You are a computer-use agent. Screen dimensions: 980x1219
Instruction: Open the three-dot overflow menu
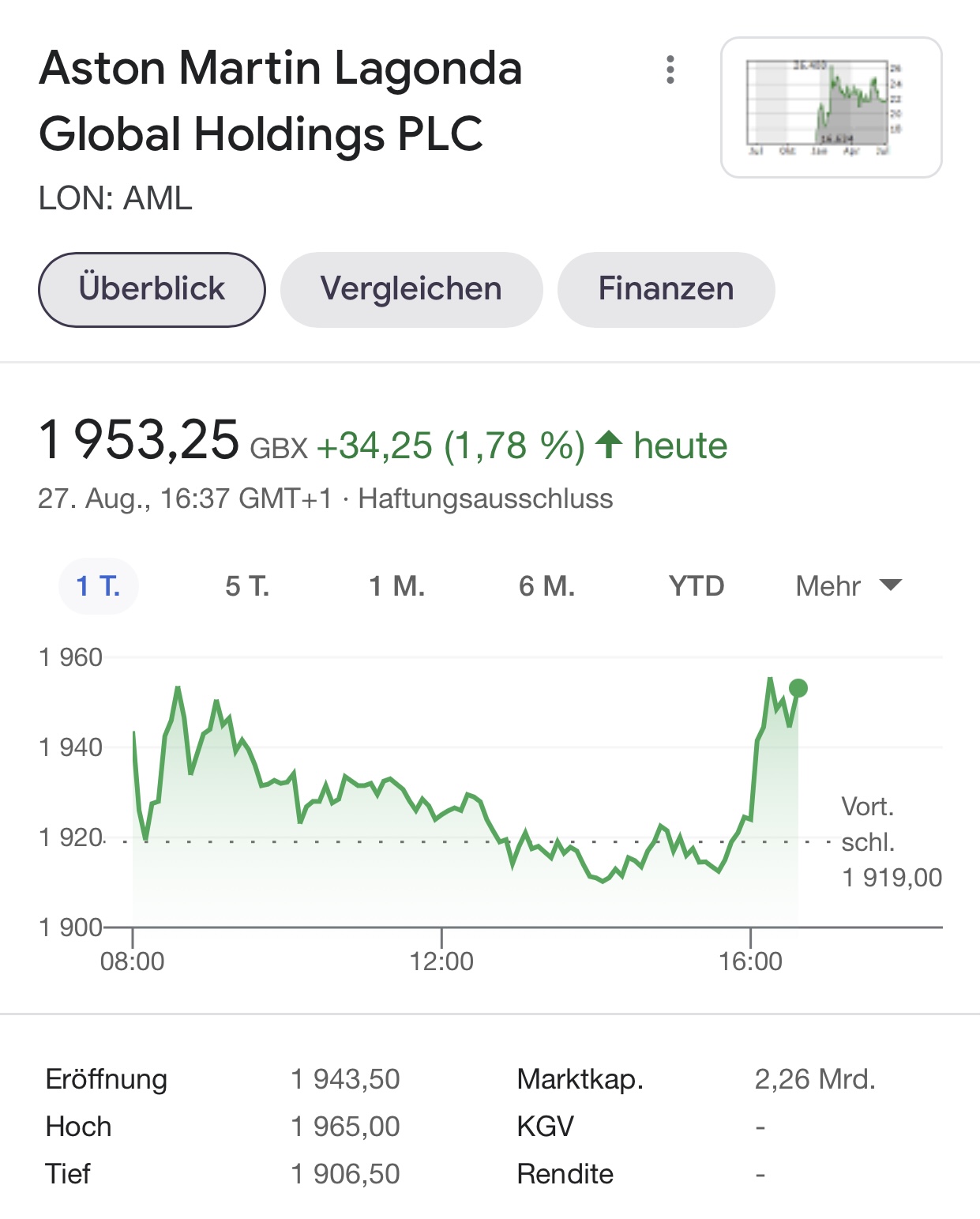670,70
